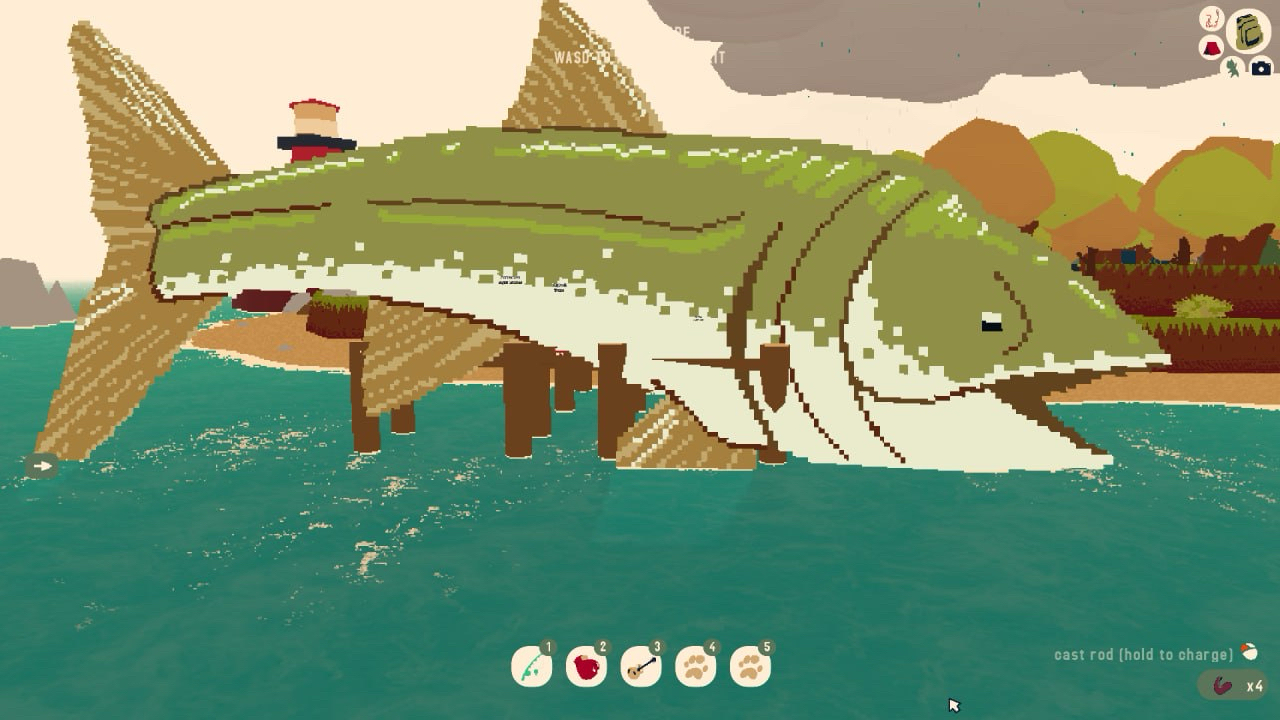
Task: Open the camera mode
Action: [1261, 68]
